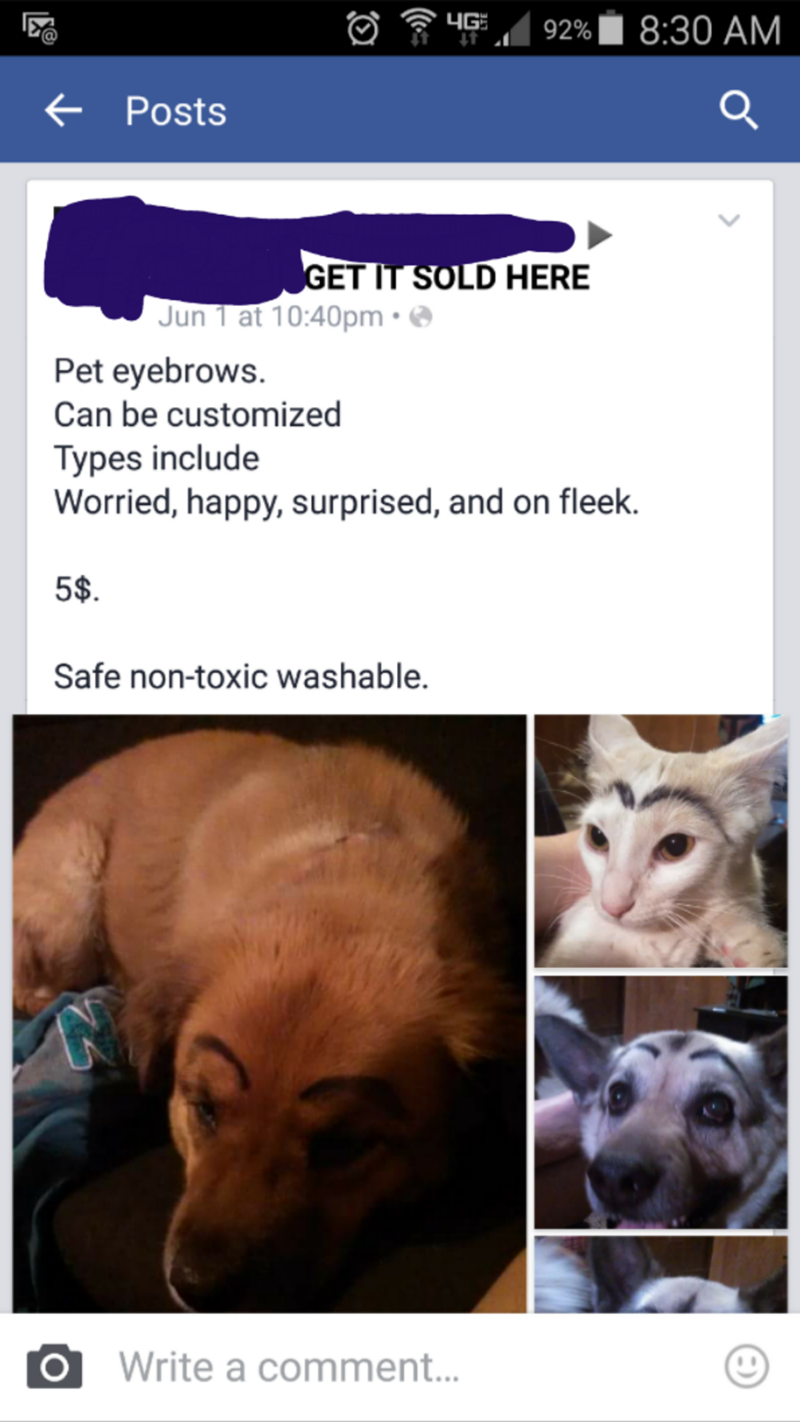Open the partially visible last photo
The width and height of the screenshot is (800, 1422).
coord(661,1275)
